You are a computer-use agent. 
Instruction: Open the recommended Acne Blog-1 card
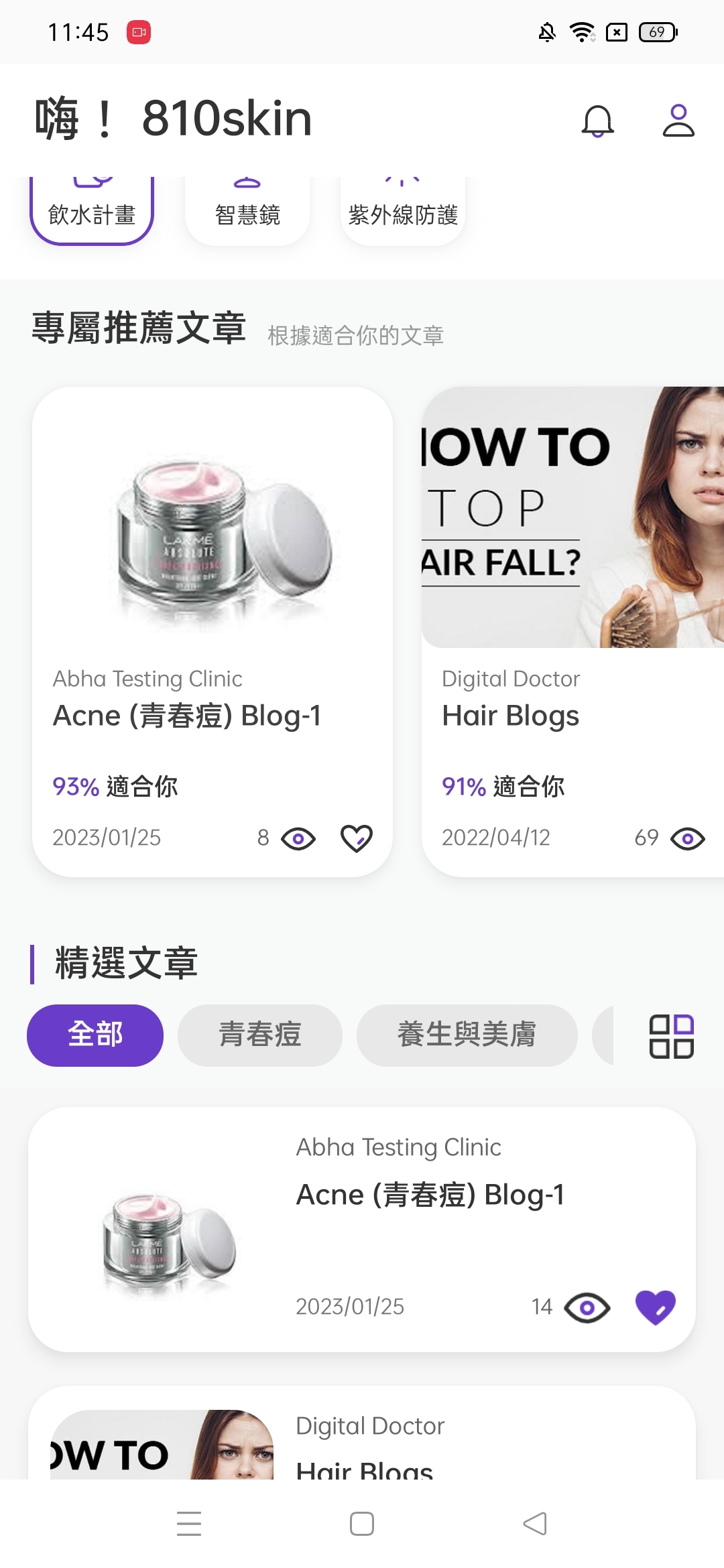(212, 603)
